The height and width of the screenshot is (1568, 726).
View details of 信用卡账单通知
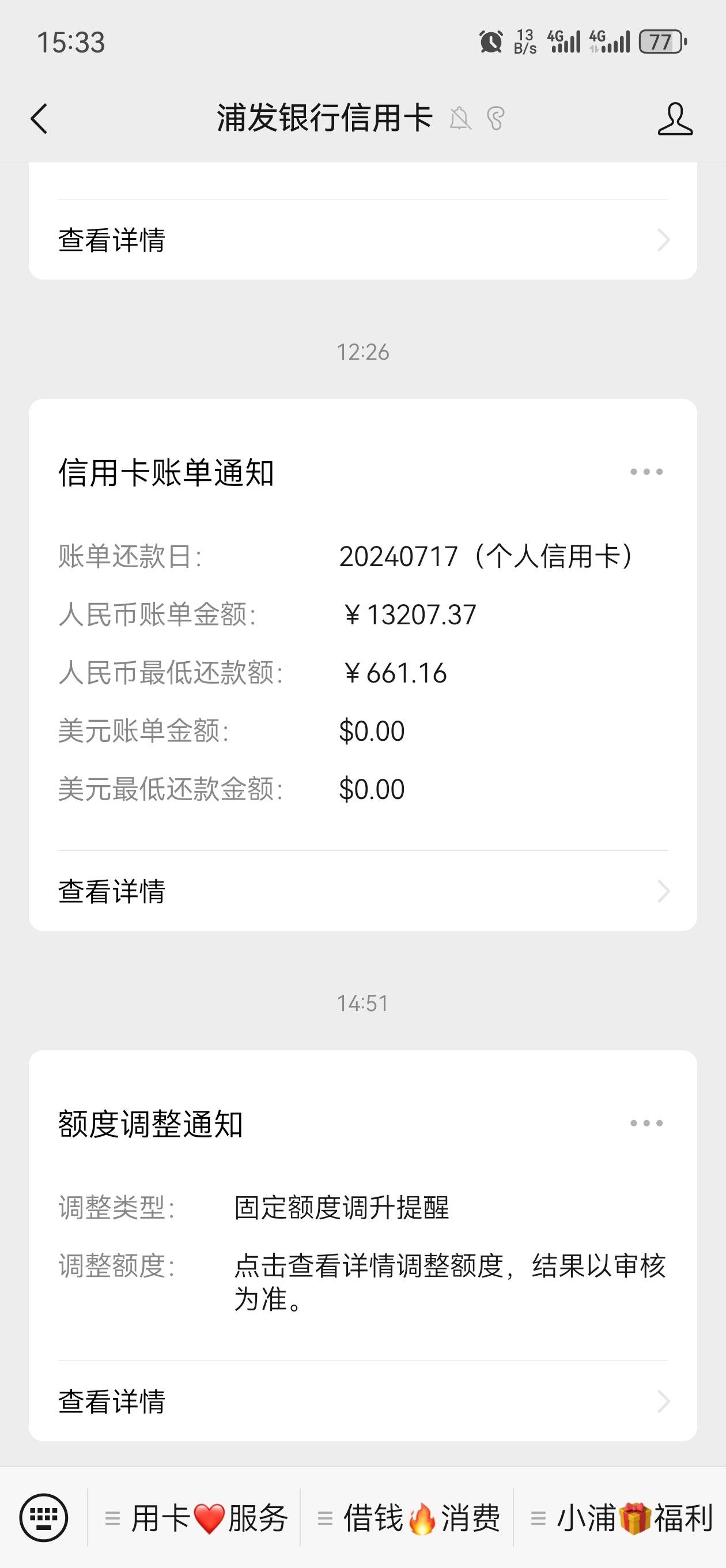coord(362,891)
